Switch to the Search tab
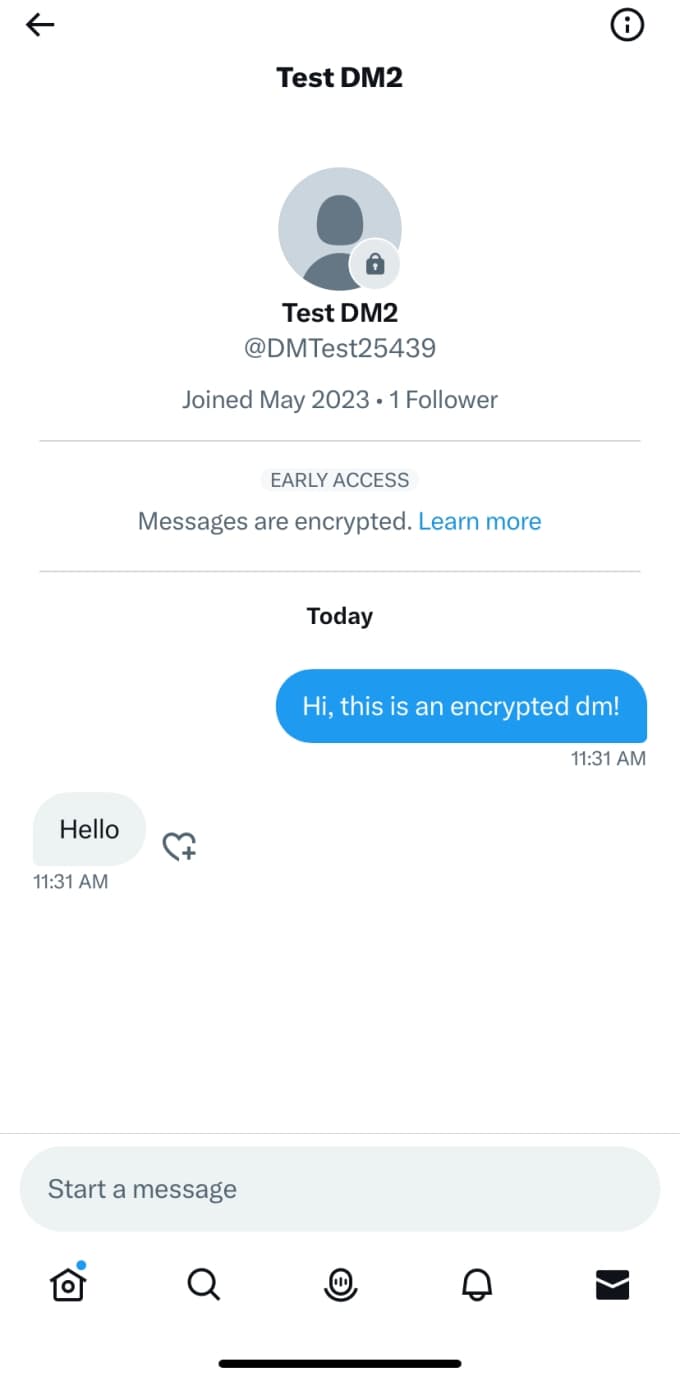 pyautogui.click(x=204, y=1284)
